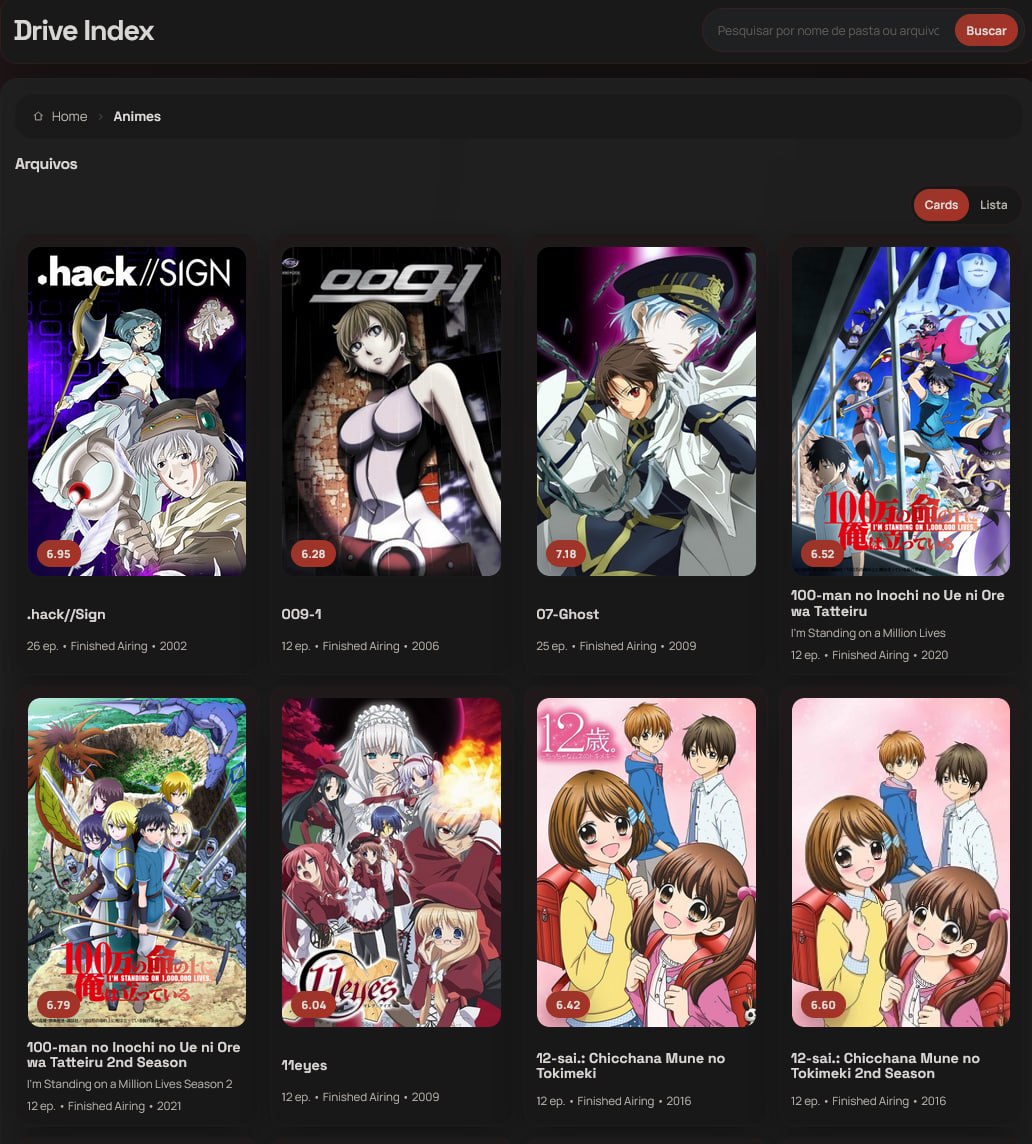Open the .hack//Sign card
Image resolution: width=1032 pixels, height=1144 pixels.
click(x=136, y=411)
